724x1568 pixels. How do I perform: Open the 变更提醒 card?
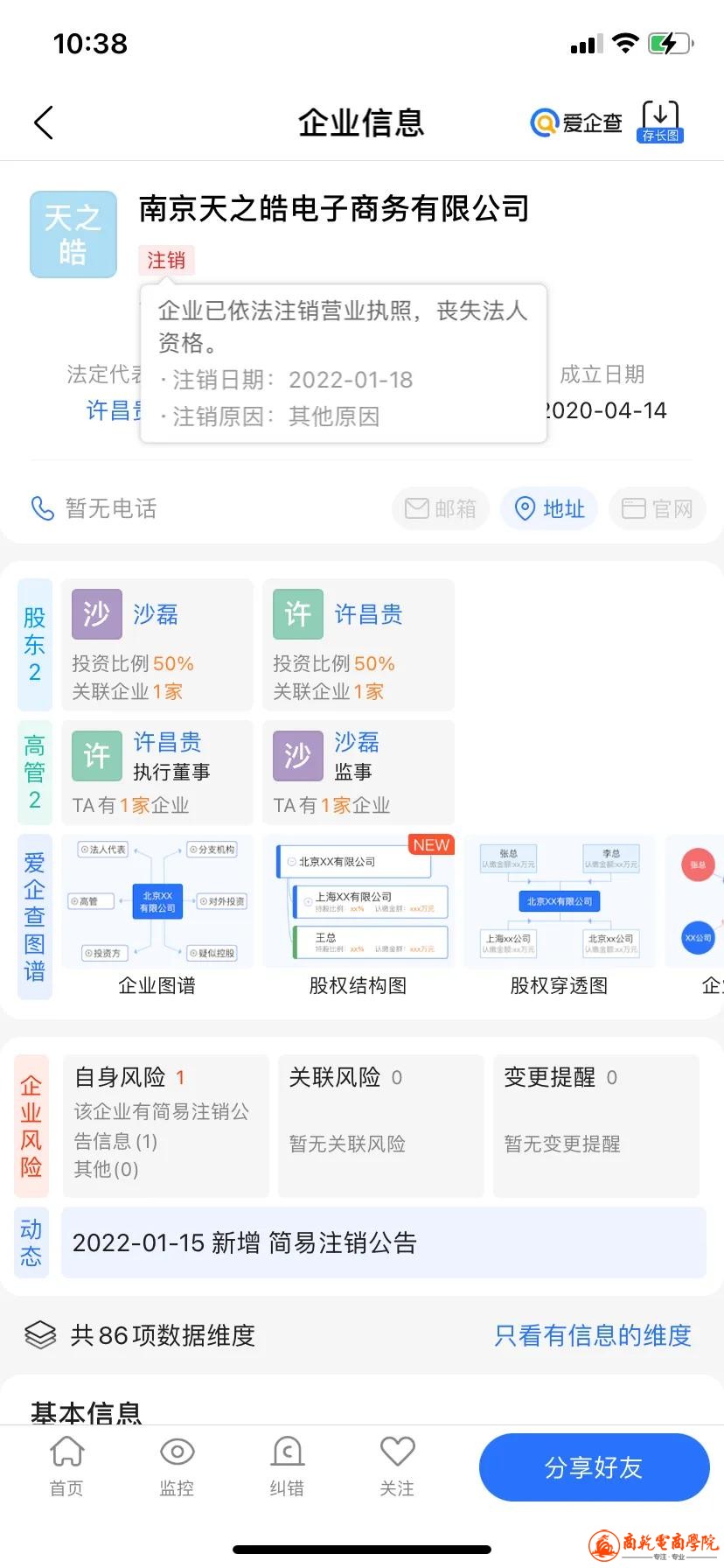pos(595,1124)
